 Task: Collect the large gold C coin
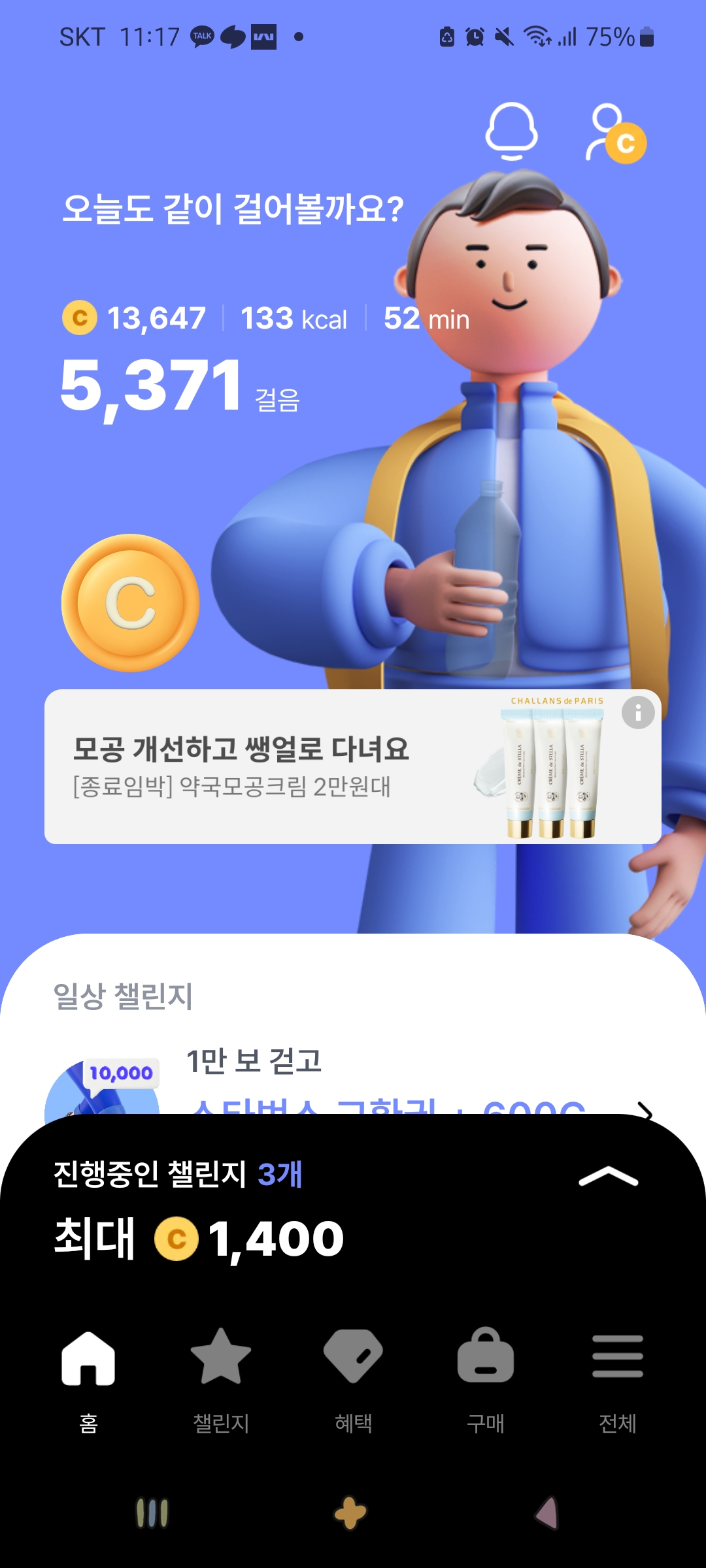[x=131, y=603]
